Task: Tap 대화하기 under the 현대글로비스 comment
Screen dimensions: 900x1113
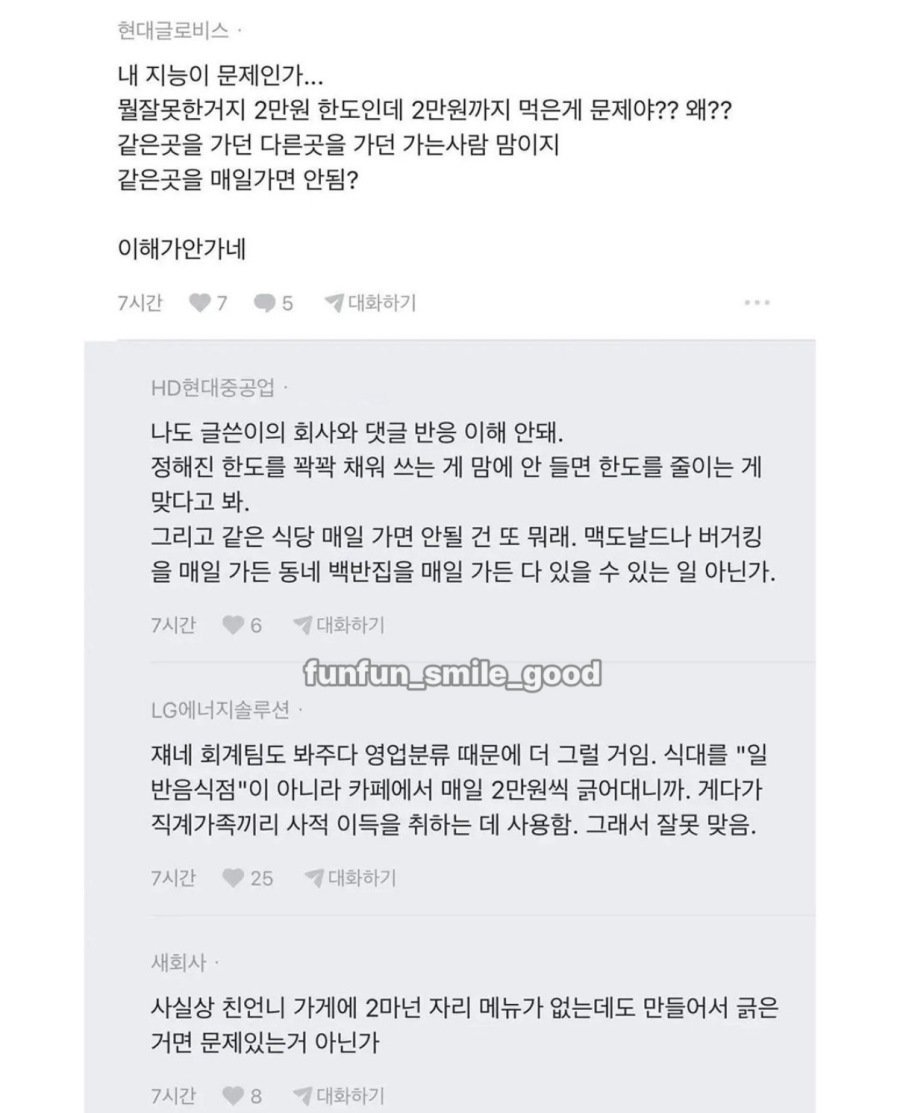Action: tap(371, 303)
